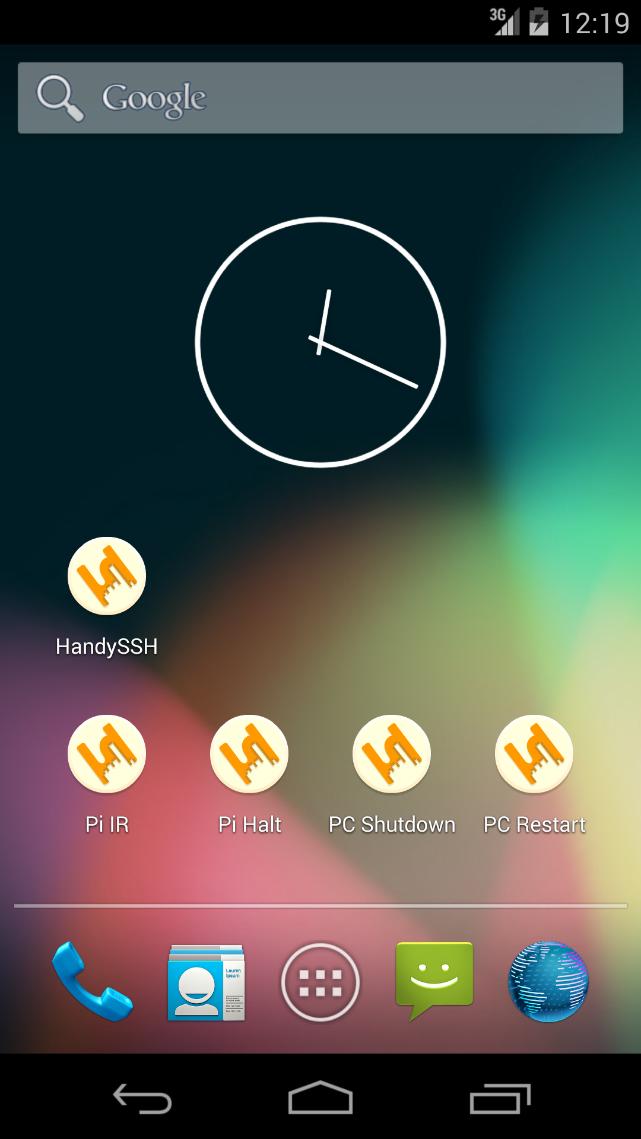Open the Phone dialer
The image size is (641, 1139).
click(92, 982)
